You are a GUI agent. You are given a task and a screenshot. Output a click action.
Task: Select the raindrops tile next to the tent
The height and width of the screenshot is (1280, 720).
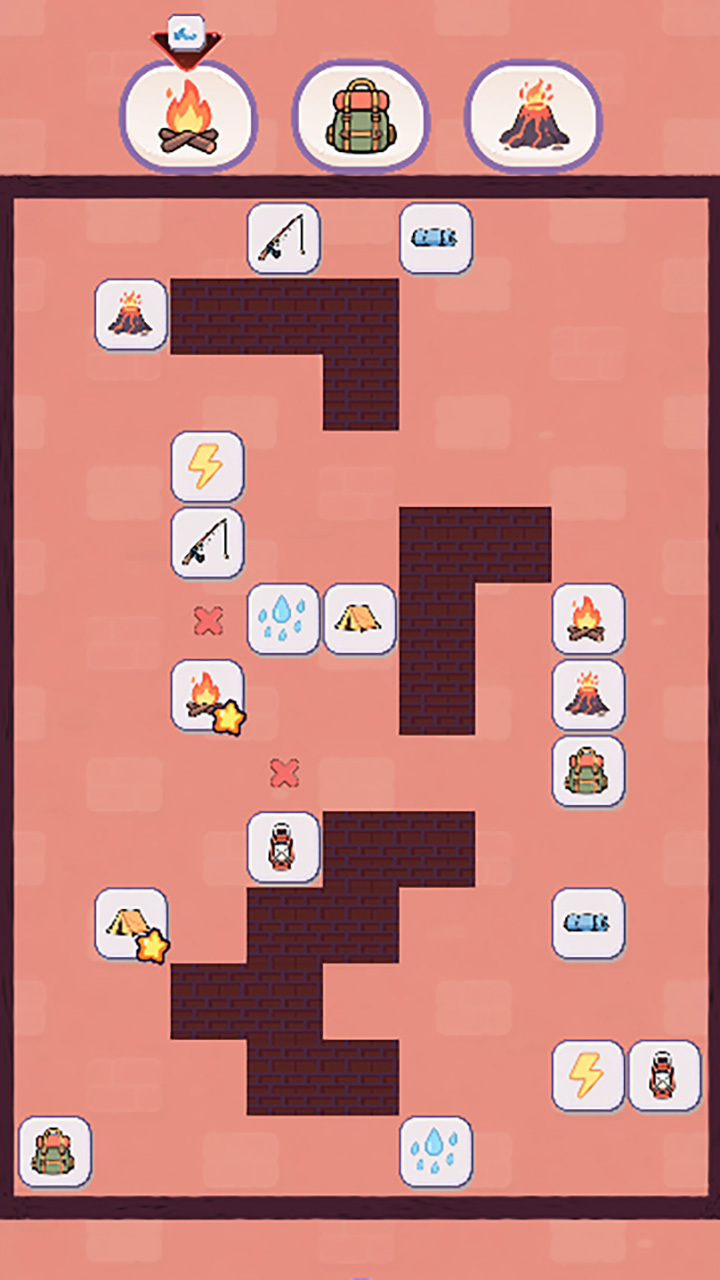[284, 620]
